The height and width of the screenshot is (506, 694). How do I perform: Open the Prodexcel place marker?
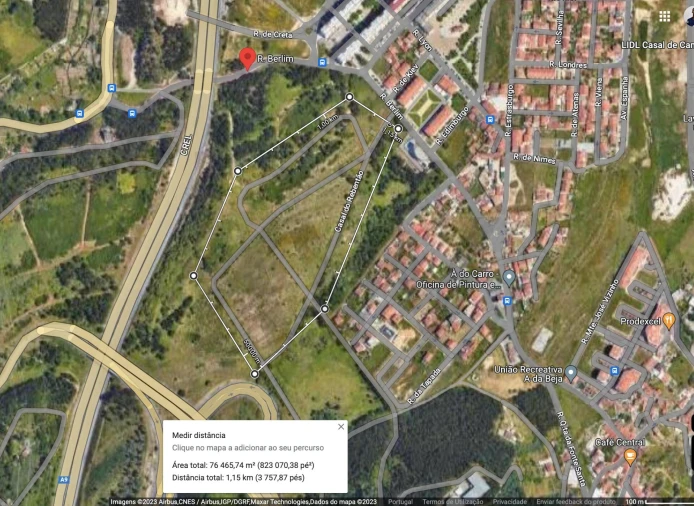tap(669, 320)
